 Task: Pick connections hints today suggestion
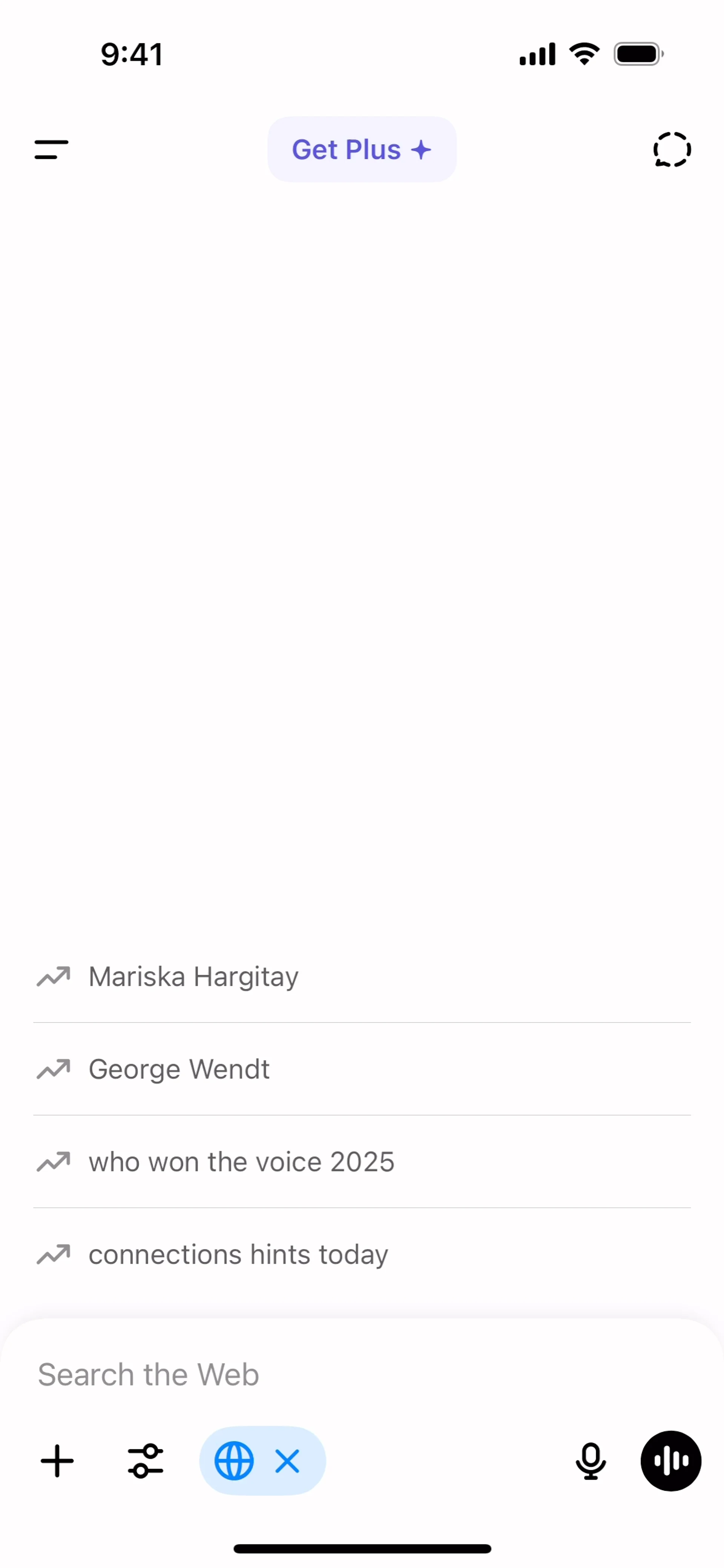[238, 1255]
